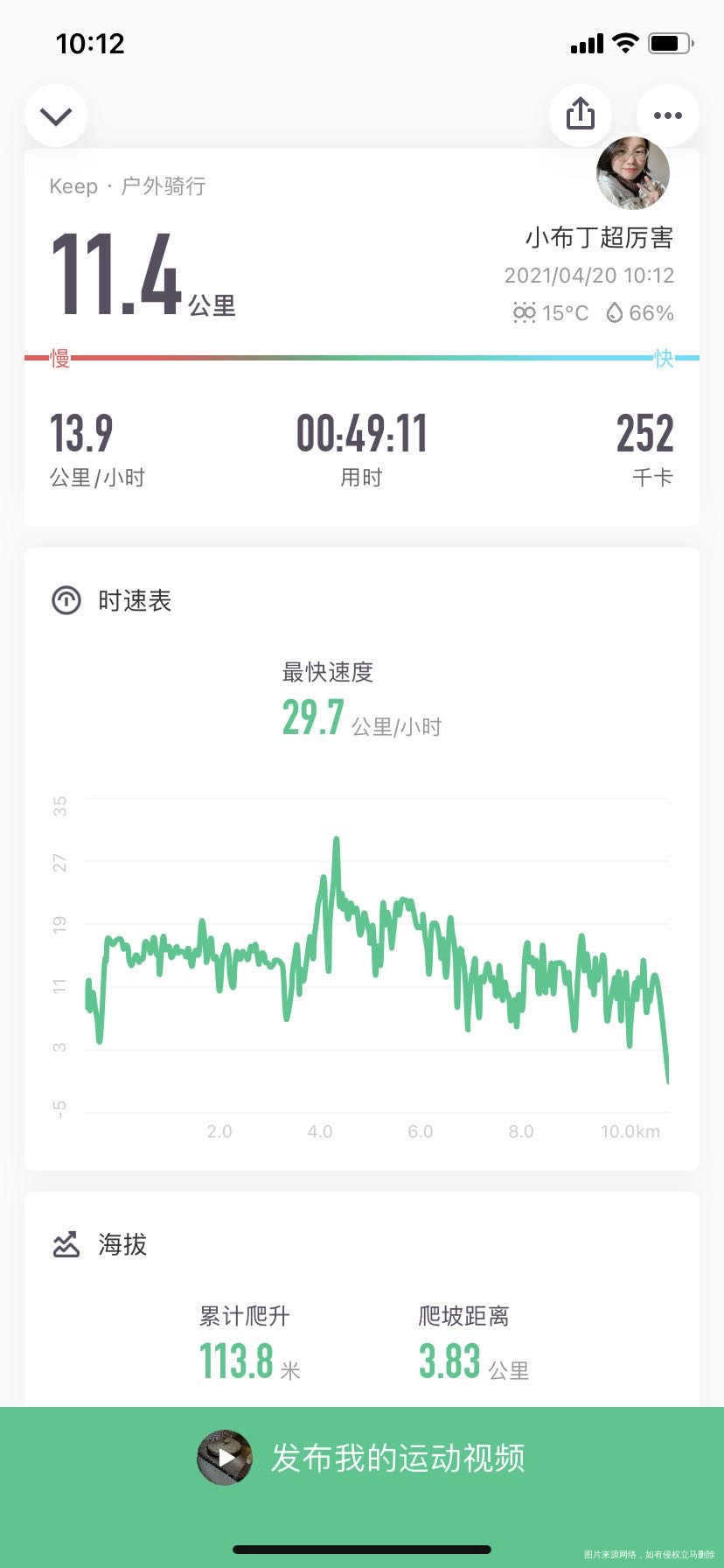Tap the speed peak in the chart
724x1568 pixels.
click(x=337, y=840)
